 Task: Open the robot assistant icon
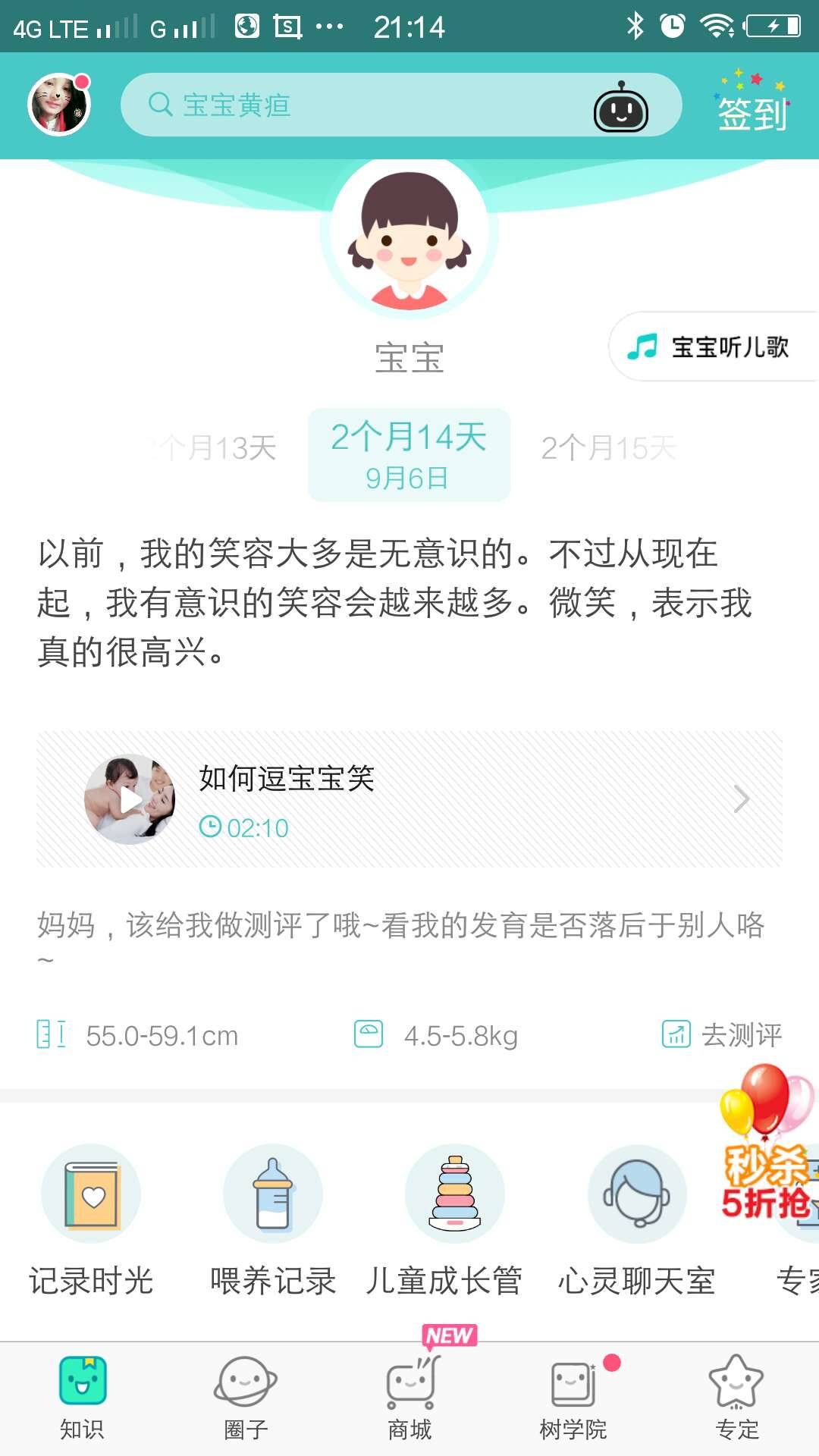click(x=620, y=109)
